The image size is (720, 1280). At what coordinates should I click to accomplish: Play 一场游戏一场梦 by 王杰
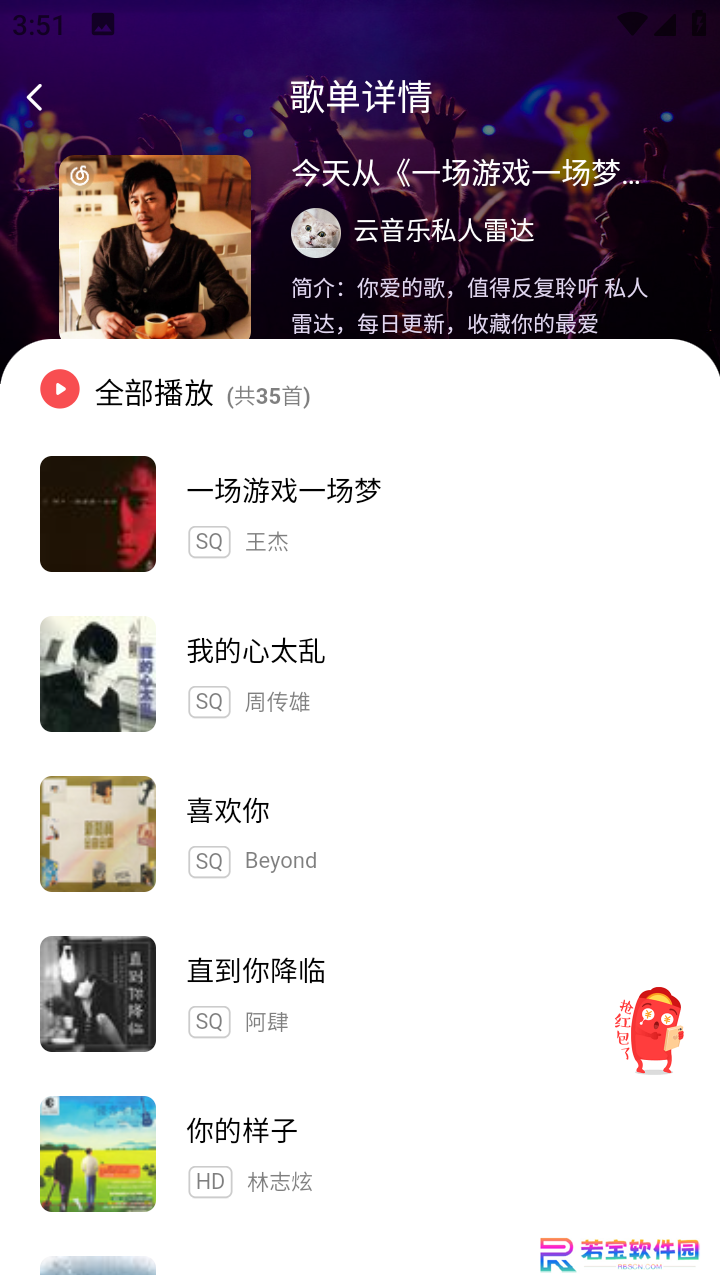(x=360, y=514)
